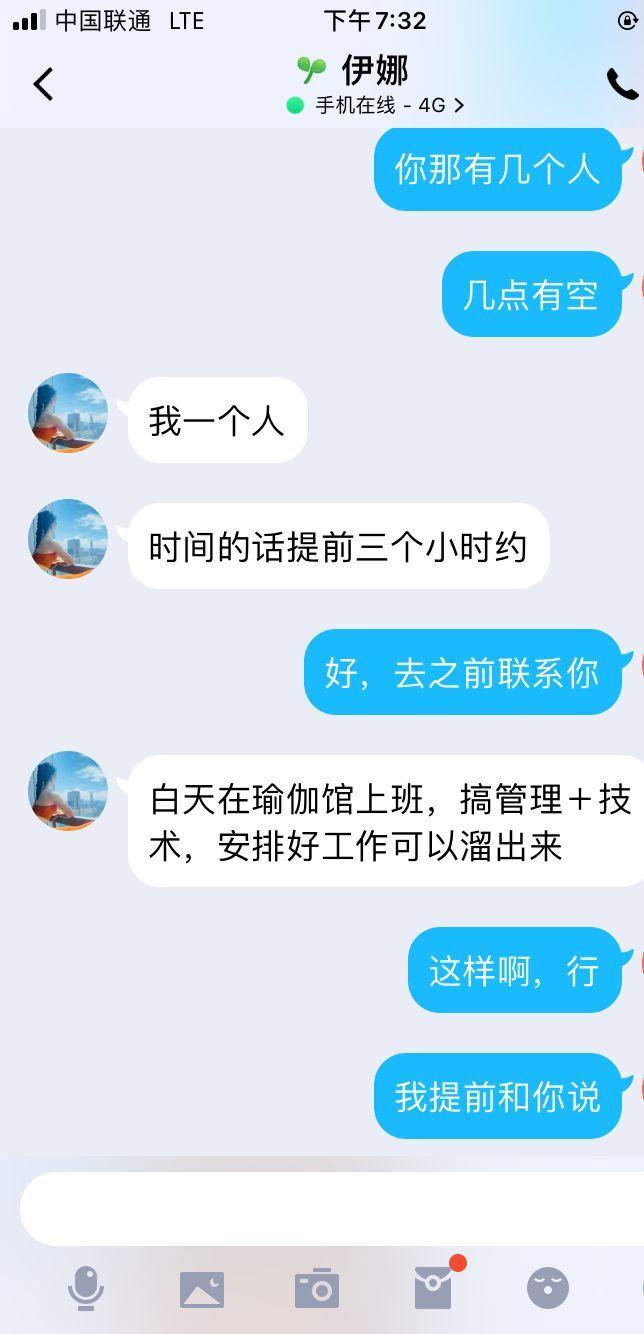This screenshot has width=644, height=1334.
Task: Tap the message input field
Action: click(330, 1208)
